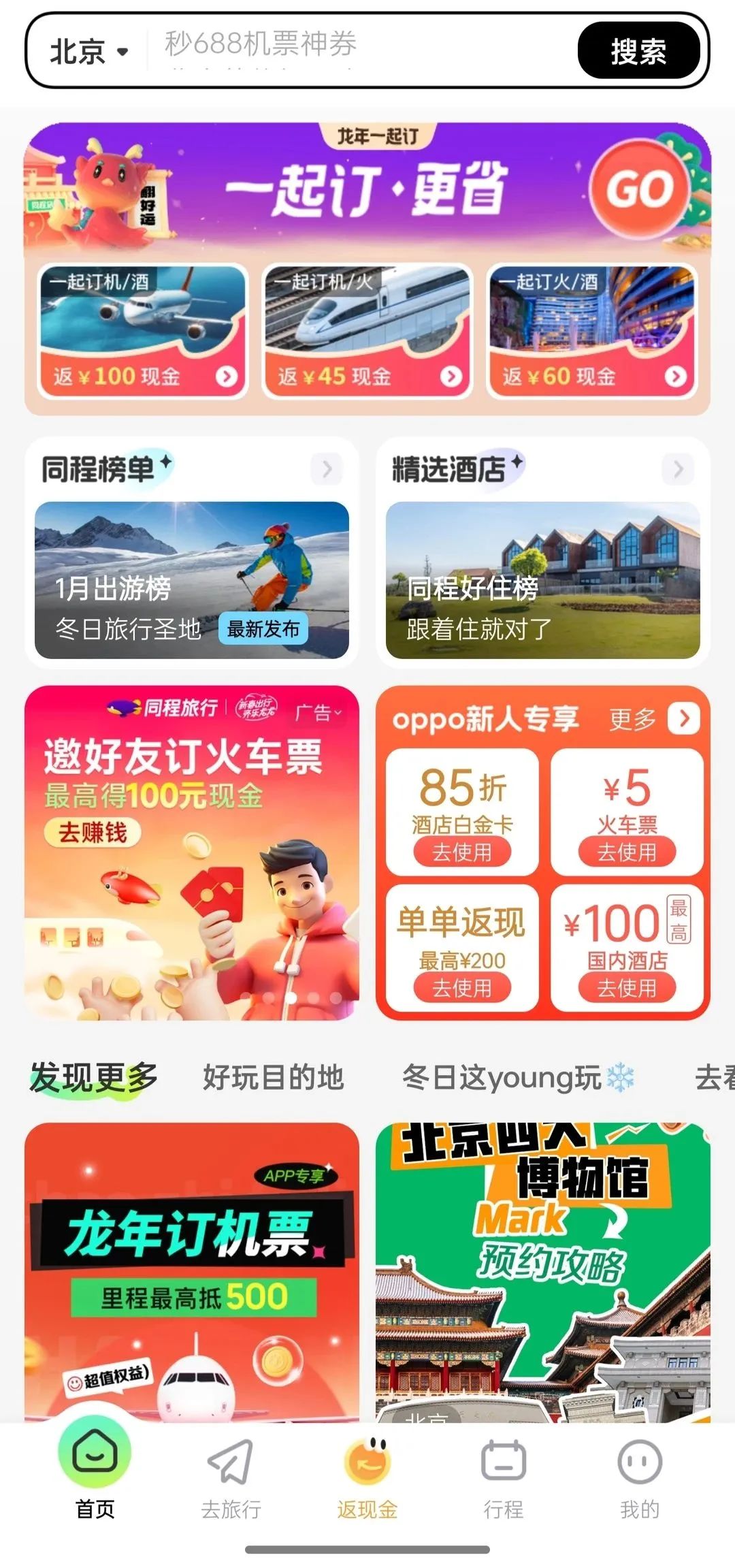Open 一起订火/酒 返¥60现金 card
The image size is (735, 1568).
click(x=592, y=331)
